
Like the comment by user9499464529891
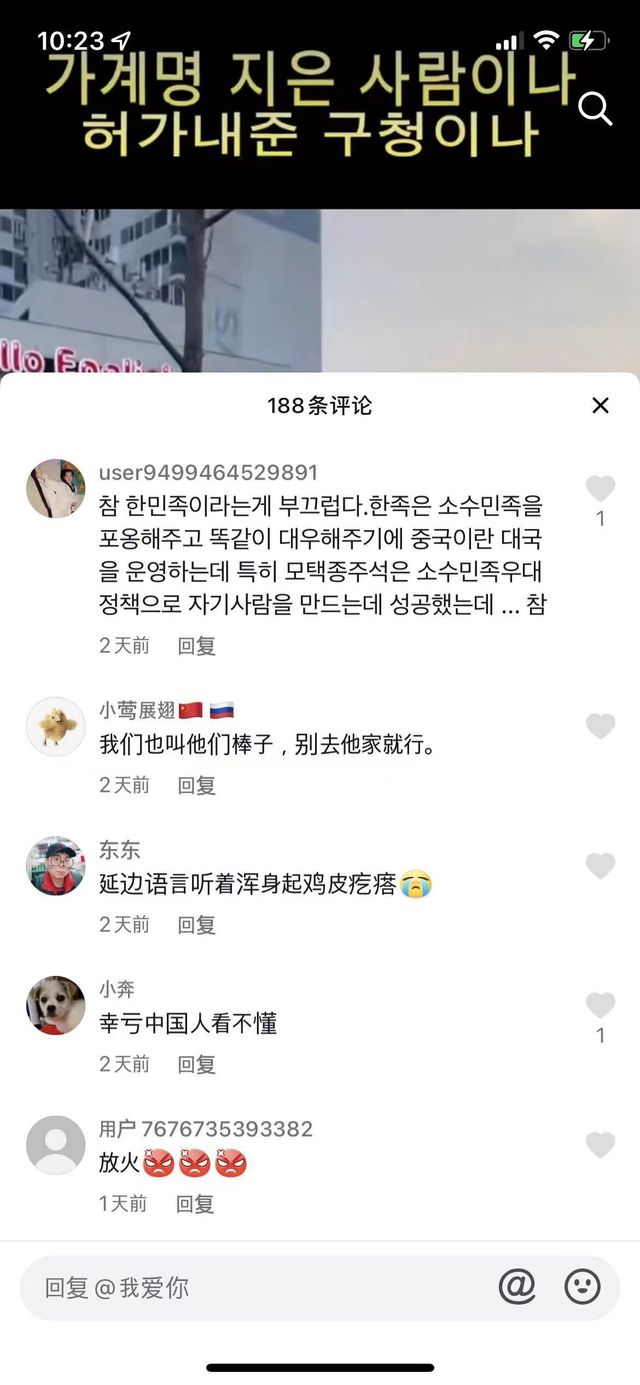click(600, 489)
